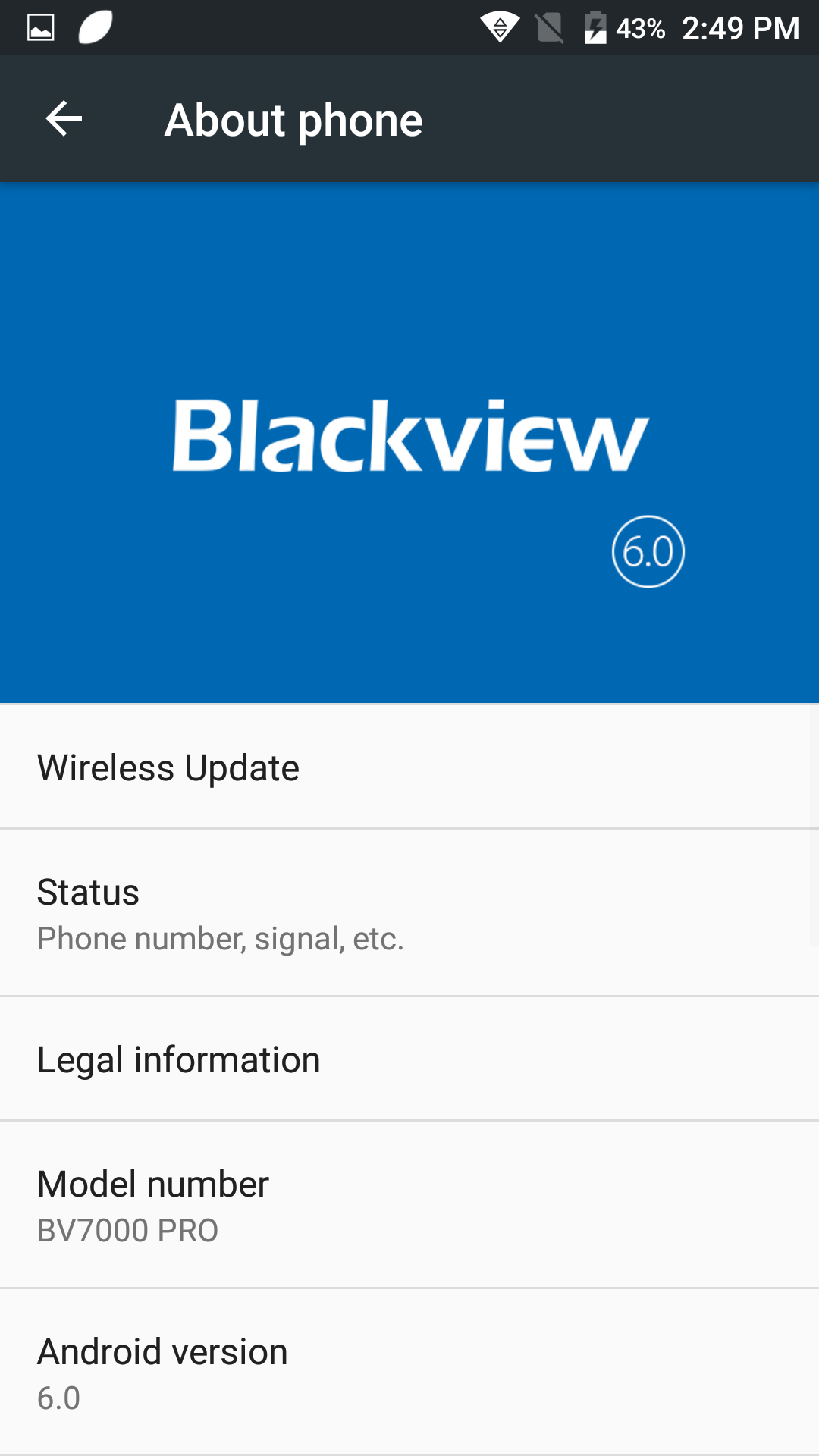Screen dimensions: 819x1456
Task: Open Wireless Update
Action: click(x=409, y=767)
